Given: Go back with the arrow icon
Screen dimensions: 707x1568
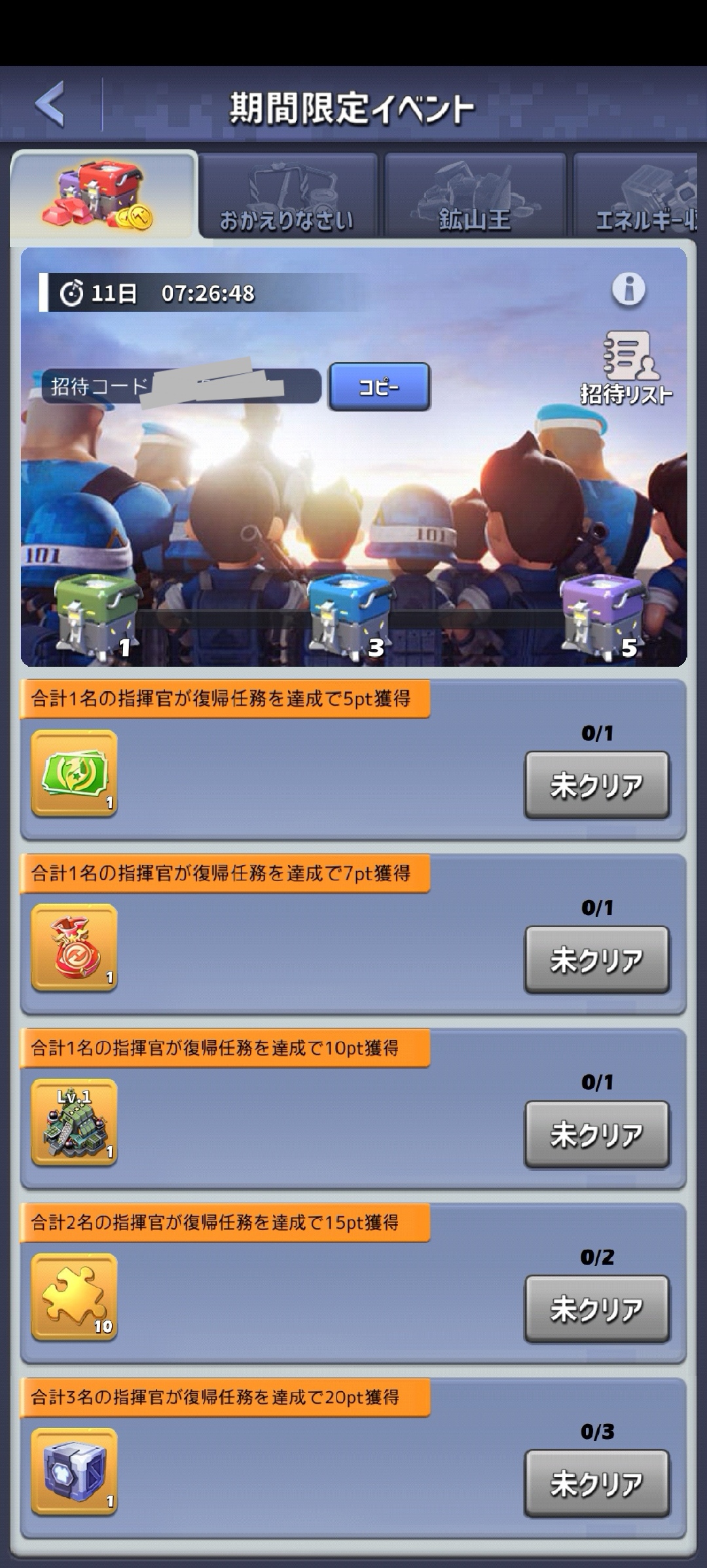Looking at the screenshot, I should [50, 104].
